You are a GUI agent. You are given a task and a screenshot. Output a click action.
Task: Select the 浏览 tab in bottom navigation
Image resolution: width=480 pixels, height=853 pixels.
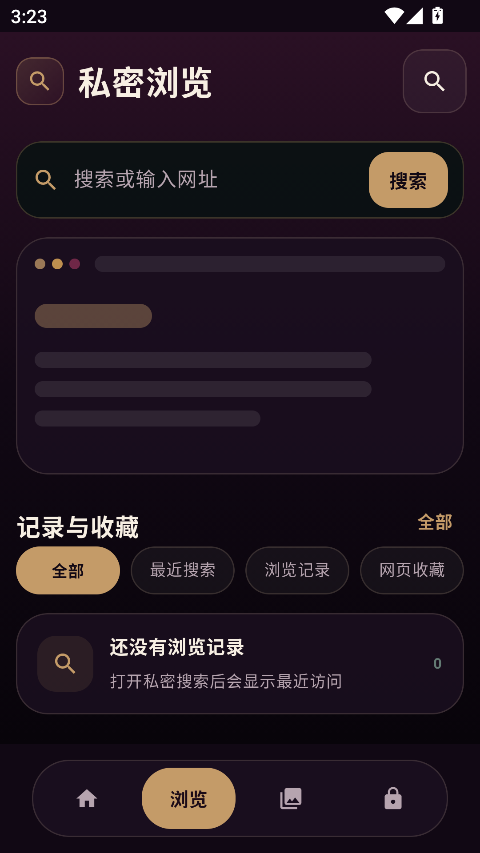point(189,799)
